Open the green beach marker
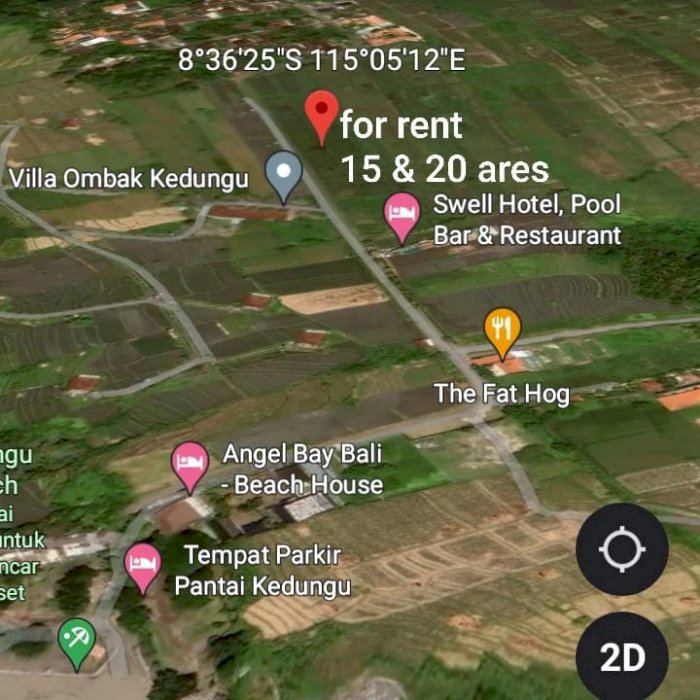Screen dimensions: 700x700 pyautogui.click(x=76, y=641)
